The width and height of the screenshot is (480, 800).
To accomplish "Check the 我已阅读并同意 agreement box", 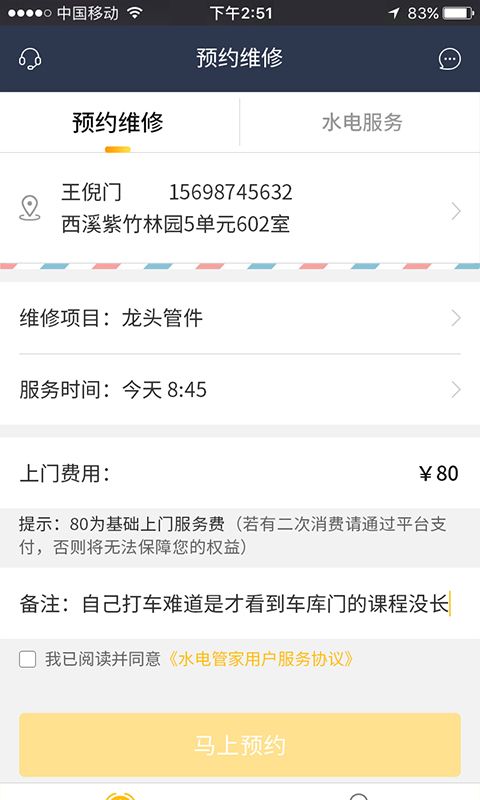I will 28,659.
